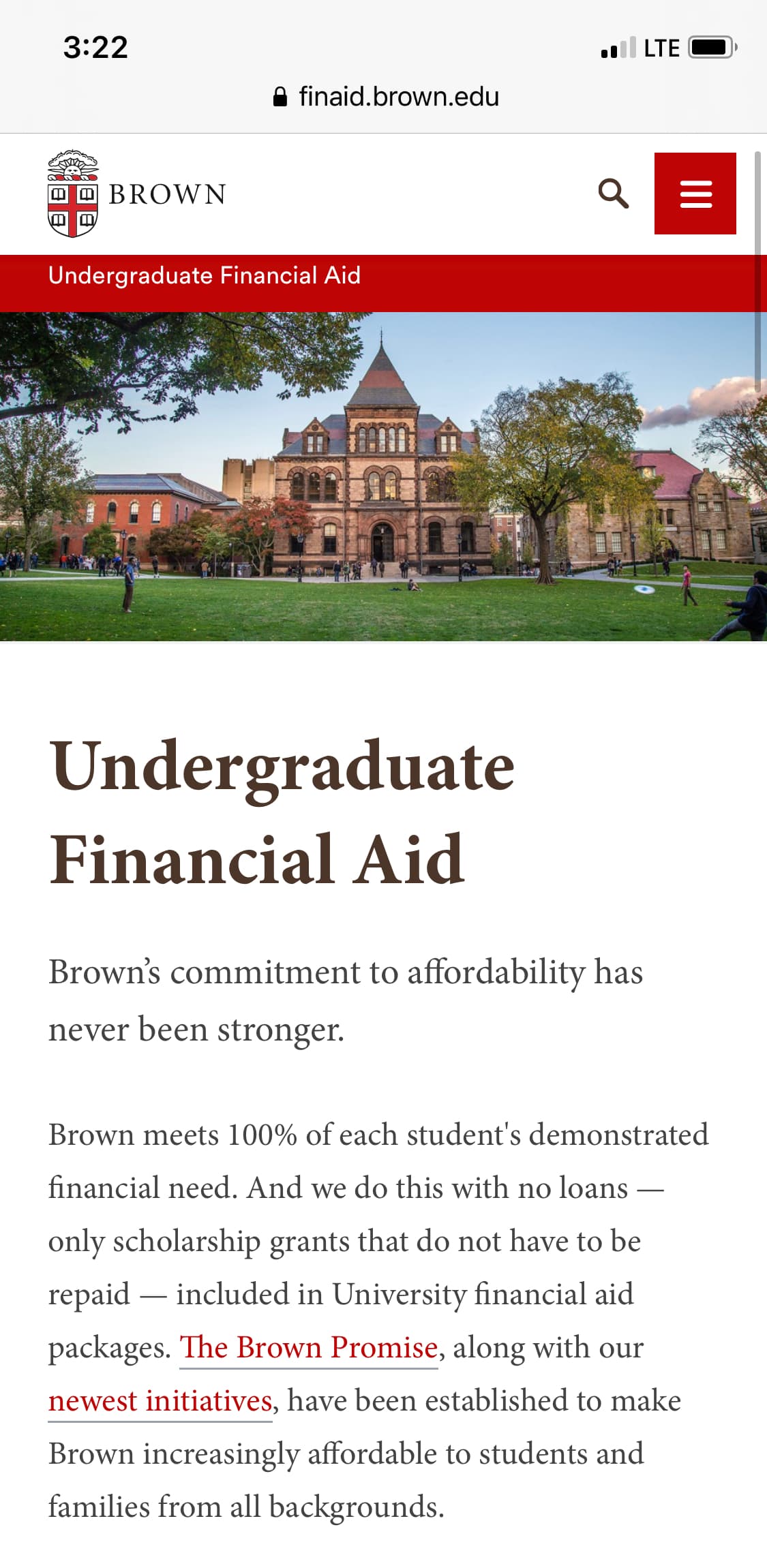The height and width of the screenshot is (1568, 767).
Task: Tap the Undergraduate Financial Aid red banner
Action: tap(205, 276)
